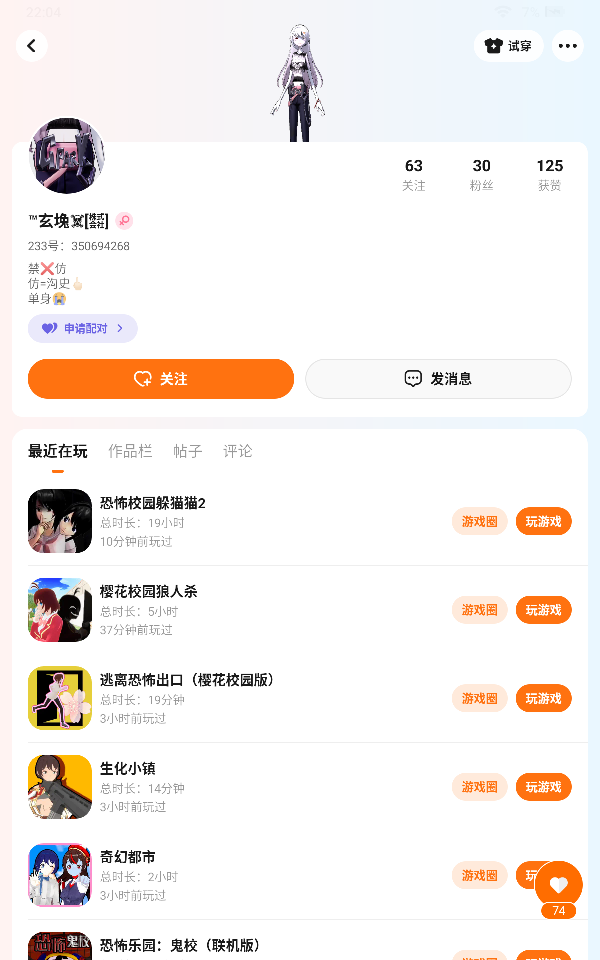600x960 pixels.
Task: Go back using the top-left arrow
Action: pos(32,46)
